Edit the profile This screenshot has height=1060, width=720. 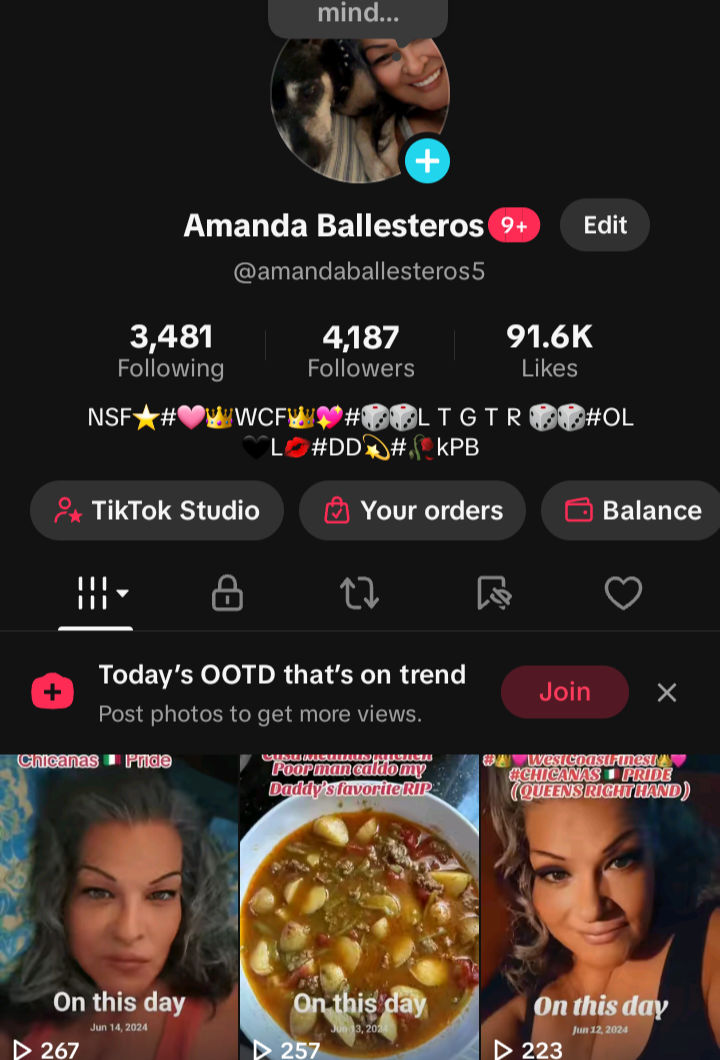[x=604, y=225]
